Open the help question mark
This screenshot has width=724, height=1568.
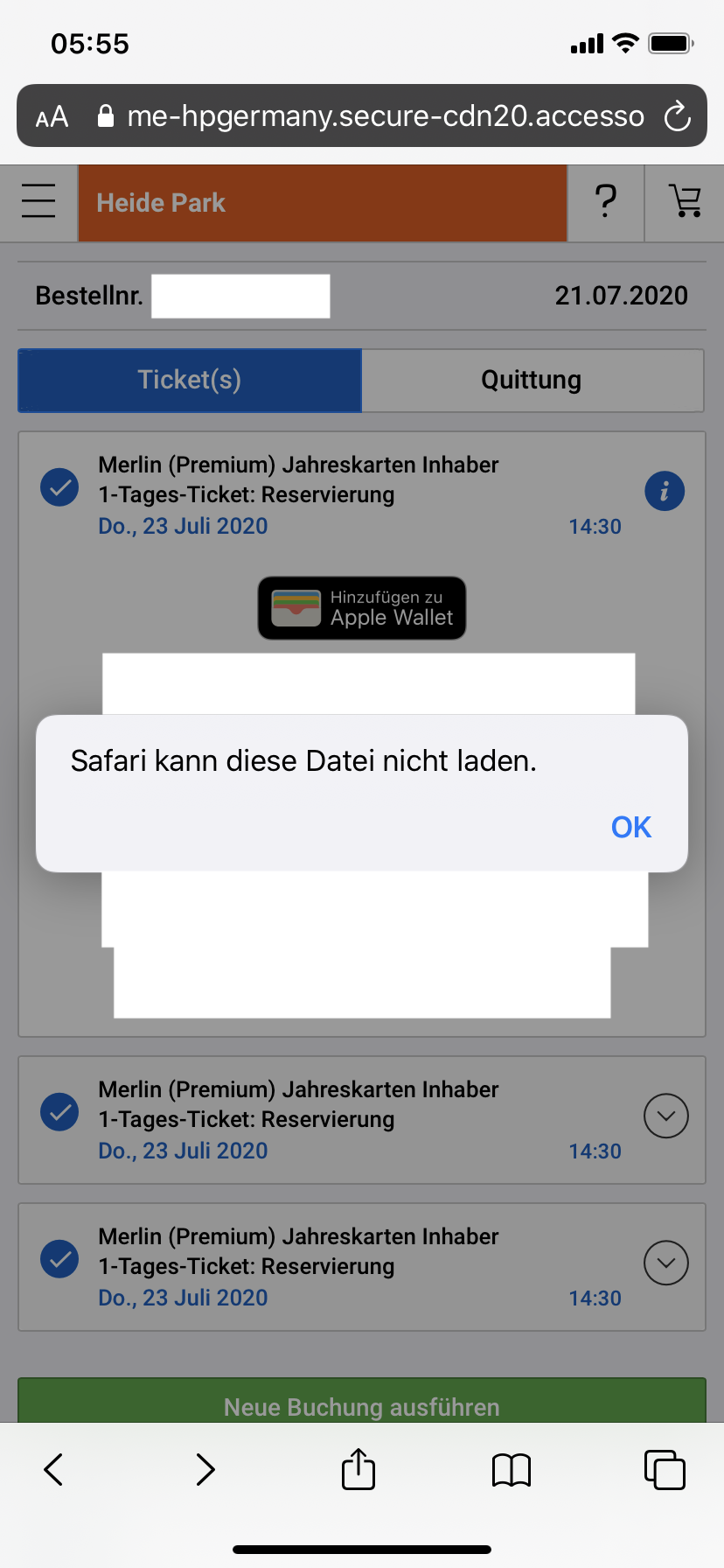pos(605,202)
